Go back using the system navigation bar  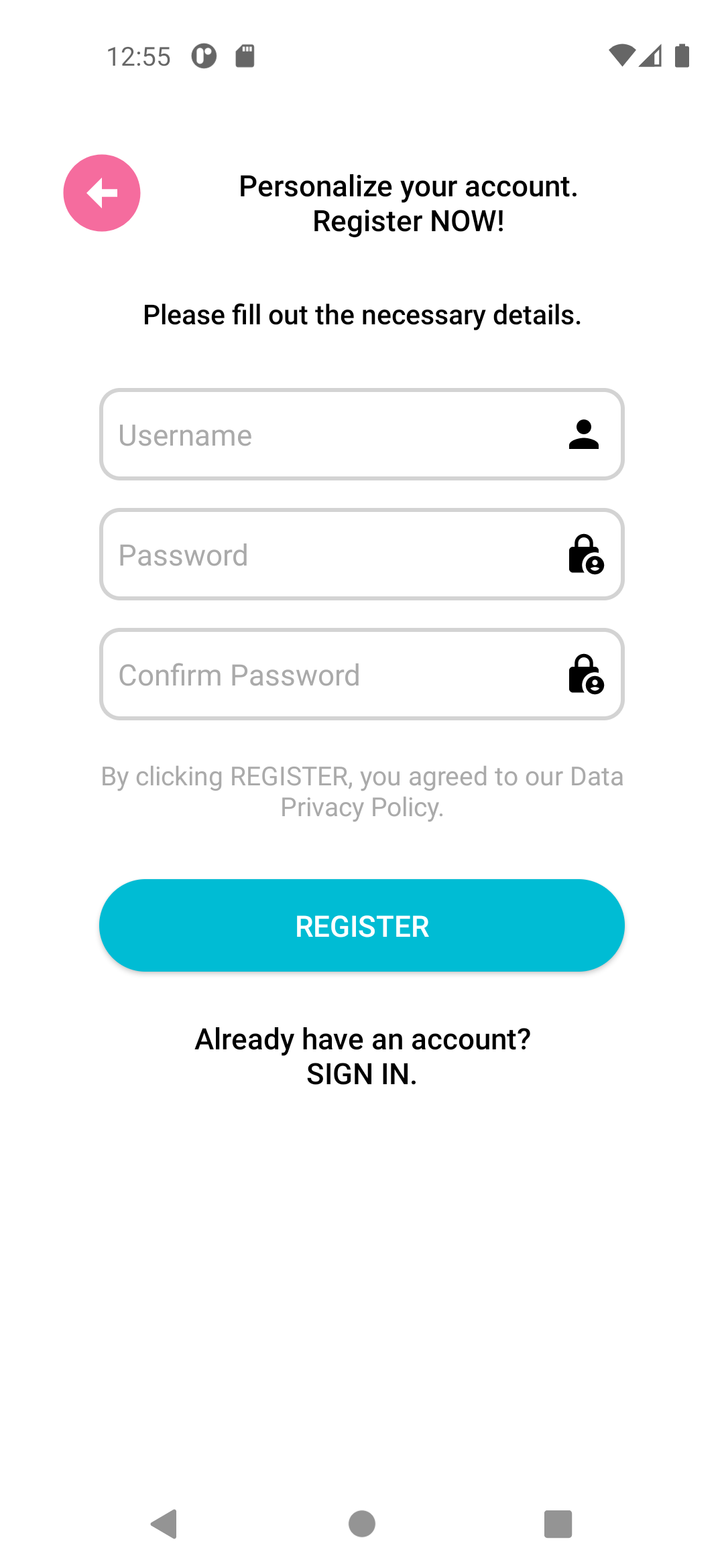pos(164,1524)
